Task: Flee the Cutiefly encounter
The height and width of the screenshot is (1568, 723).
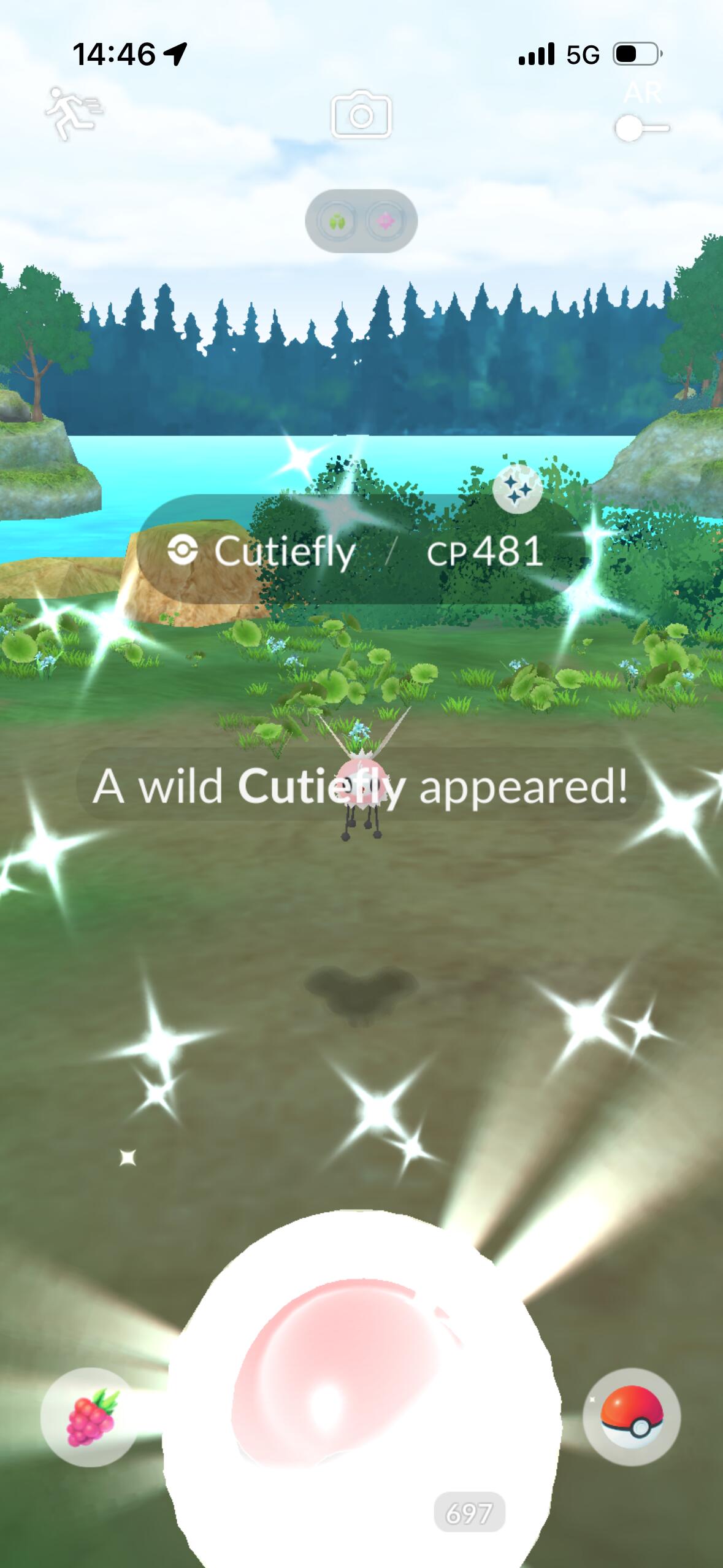Action: pos(74,114)
